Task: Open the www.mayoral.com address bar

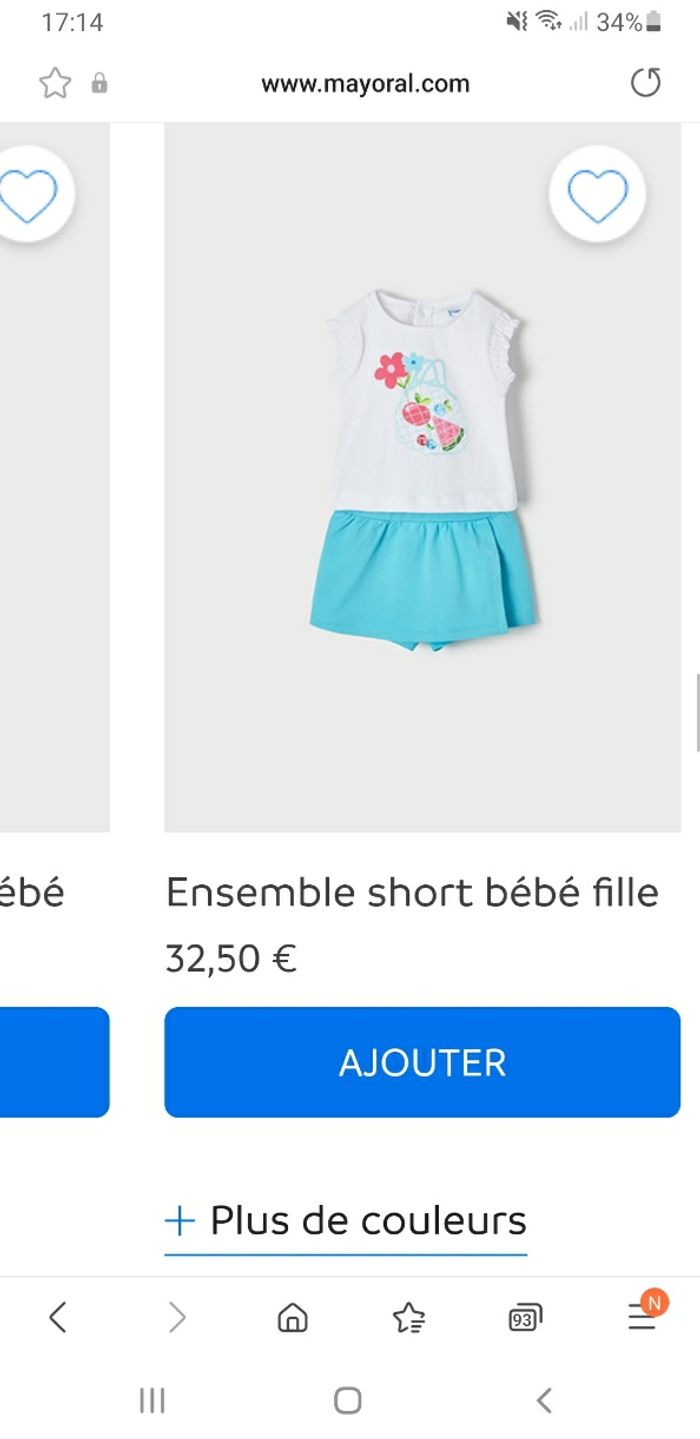Action: tap(365, 84)
